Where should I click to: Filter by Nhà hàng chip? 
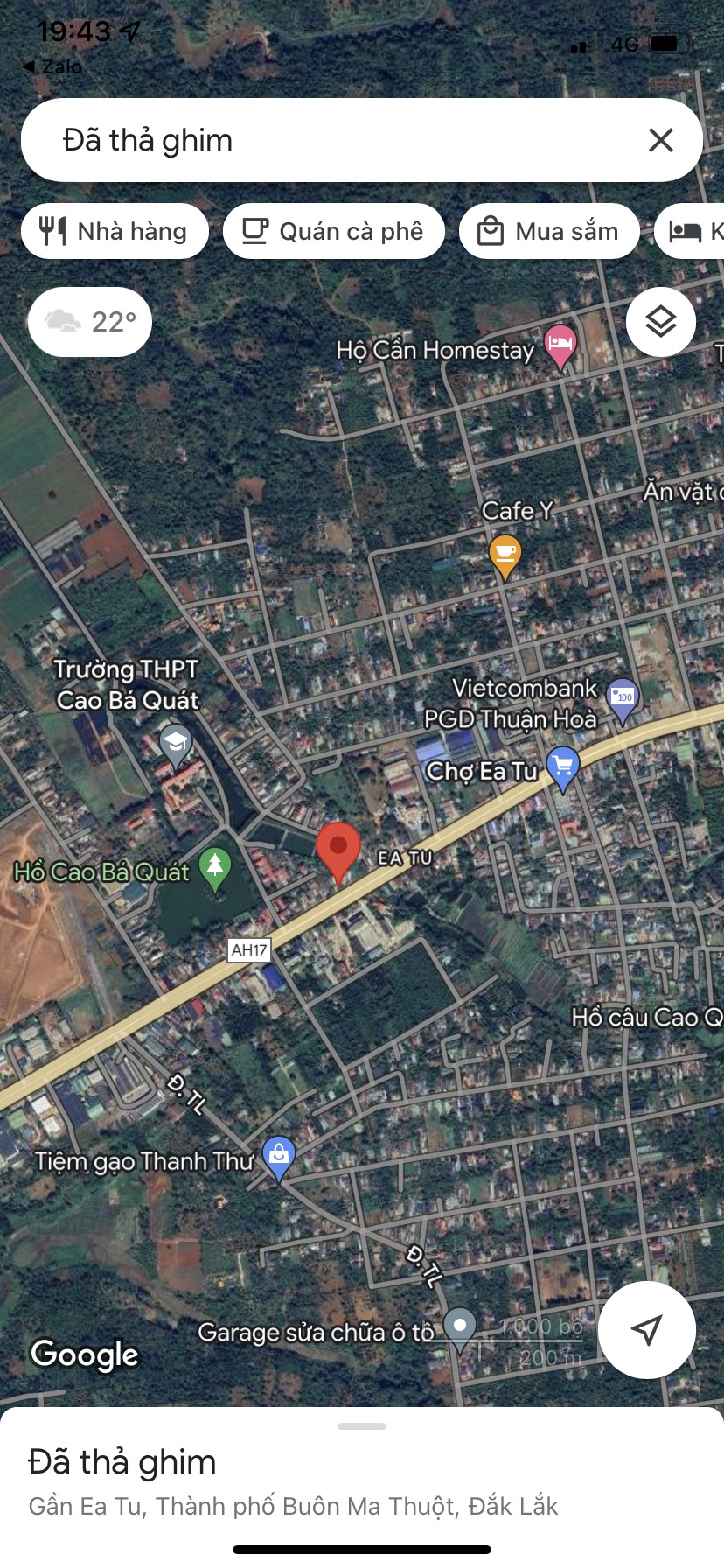coord(115,231)
